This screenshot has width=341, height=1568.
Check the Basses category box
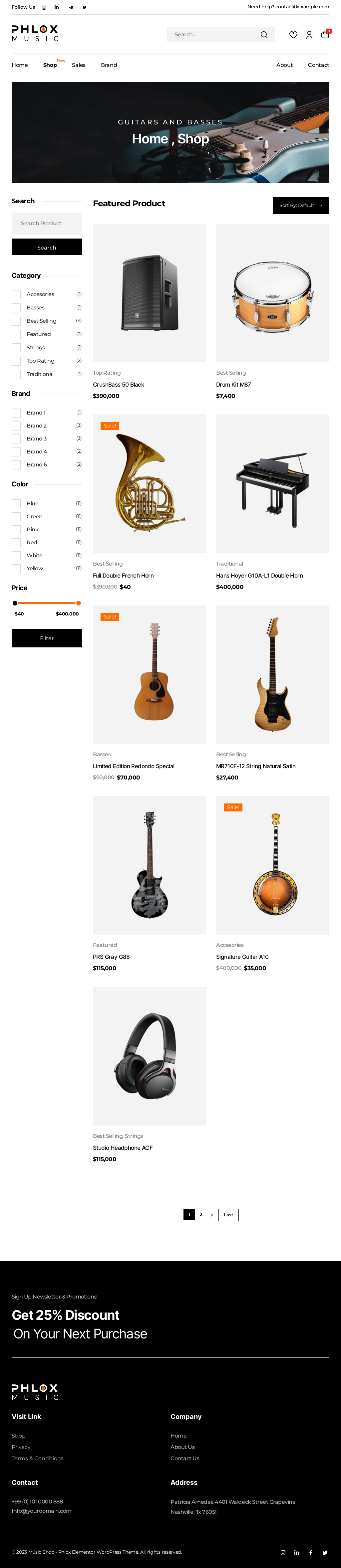[16, 308]
